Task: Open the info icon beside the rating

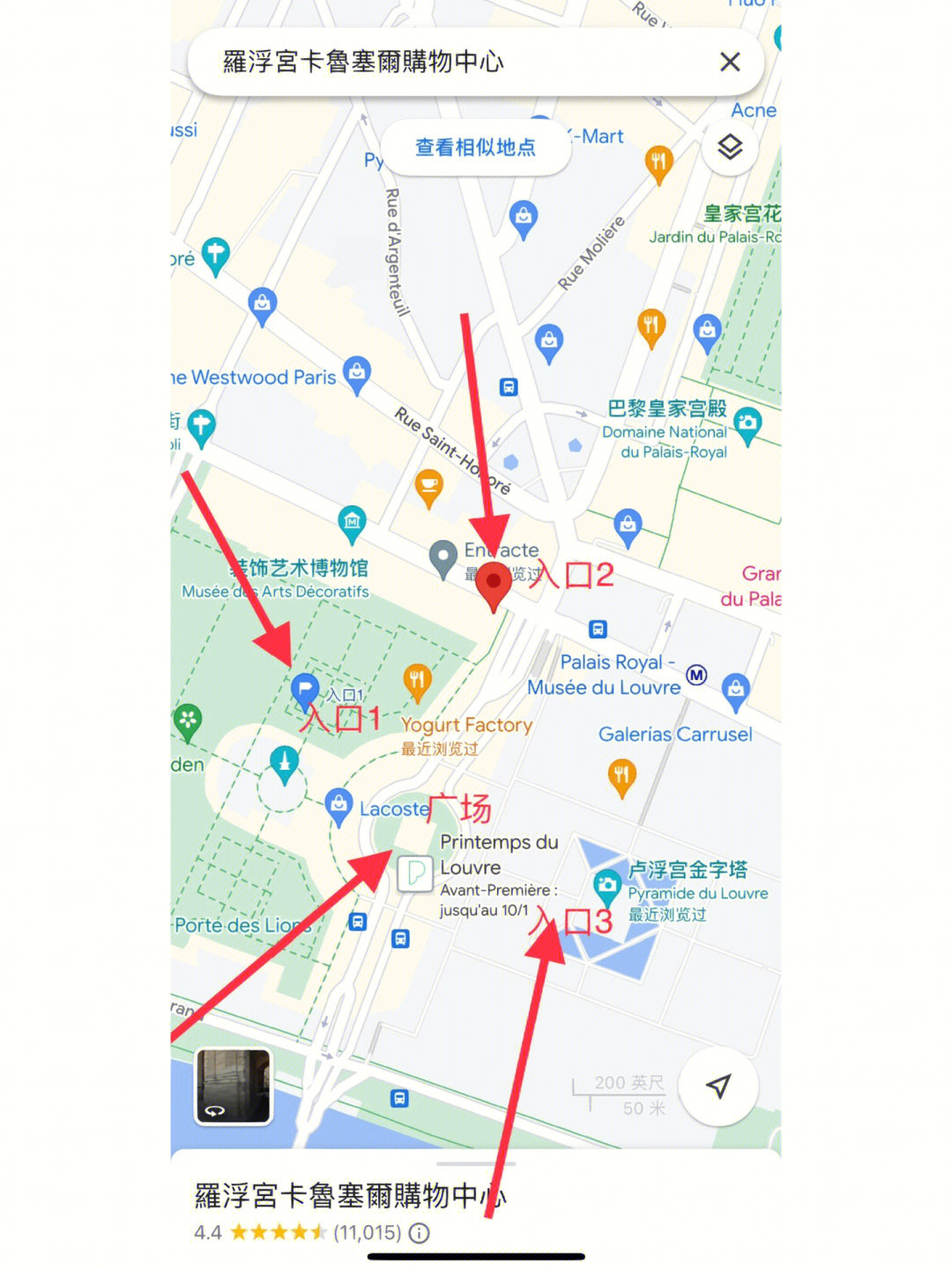Action: pos(420,1233)
